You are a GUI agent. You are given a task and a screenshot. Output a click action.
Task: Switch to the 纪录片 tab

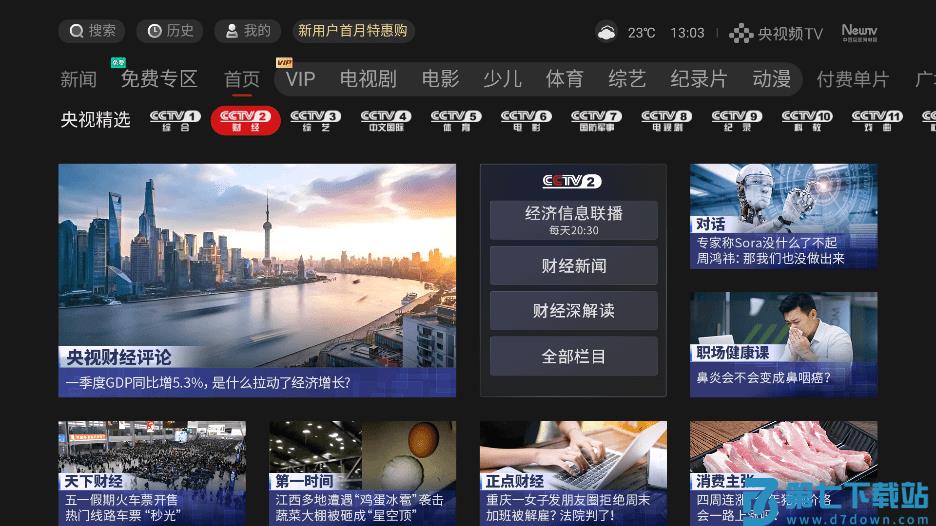(698, 79)
